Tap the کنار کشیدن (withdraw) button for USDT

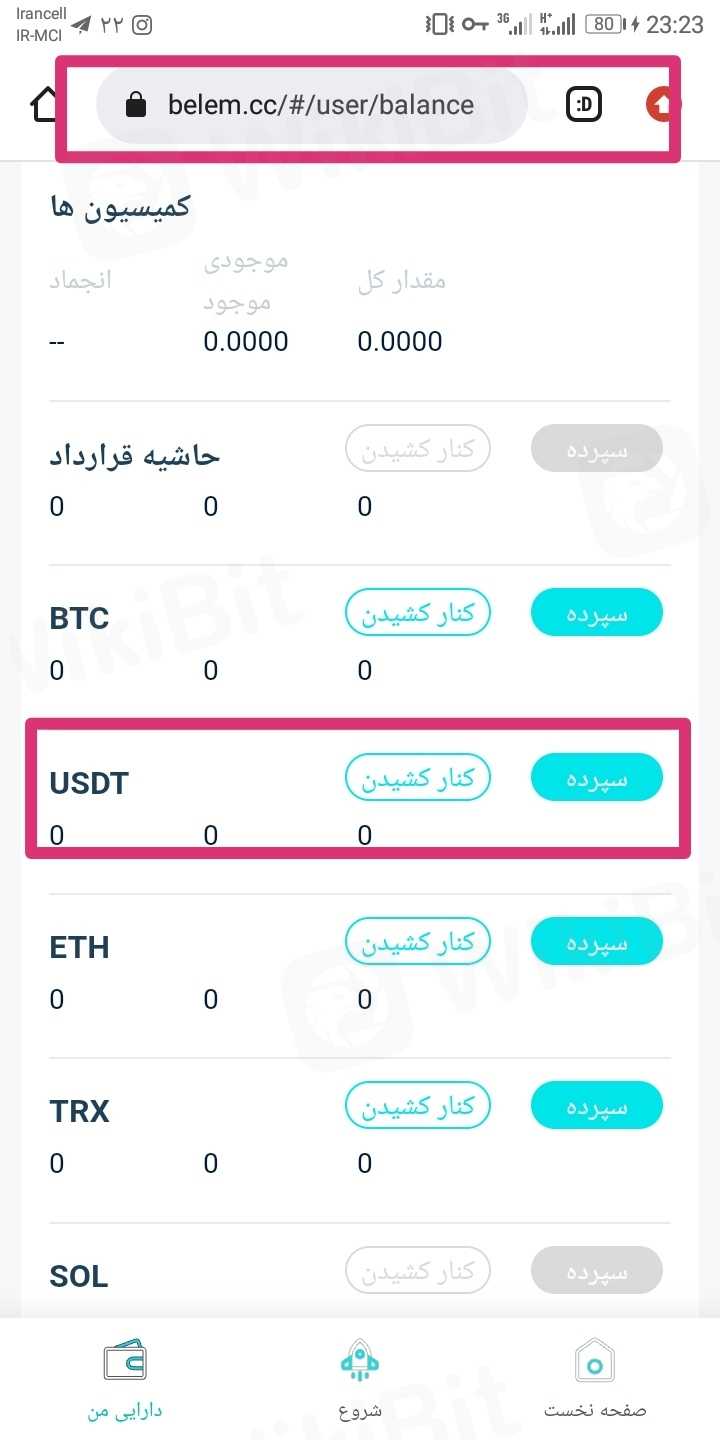coord(418,778)
